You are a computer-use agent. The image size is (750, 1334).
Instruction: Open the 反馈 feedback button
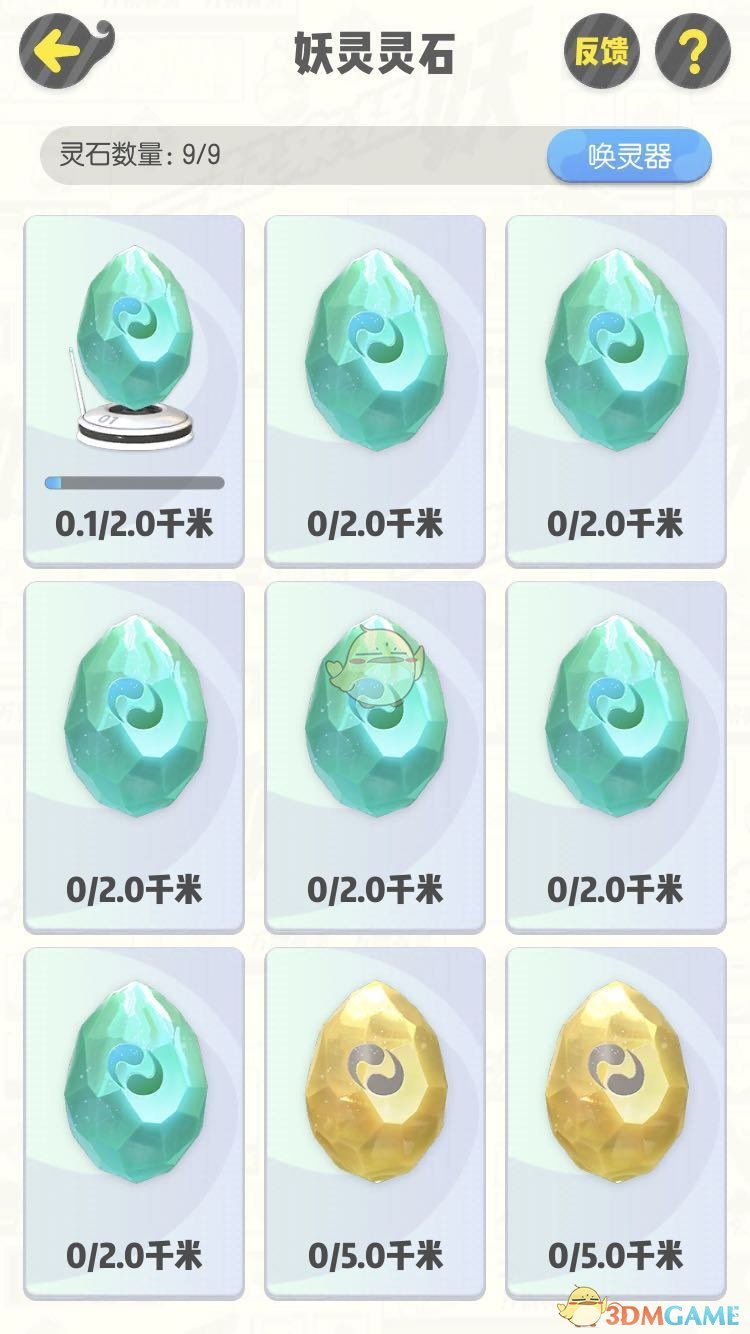[601, 50]
